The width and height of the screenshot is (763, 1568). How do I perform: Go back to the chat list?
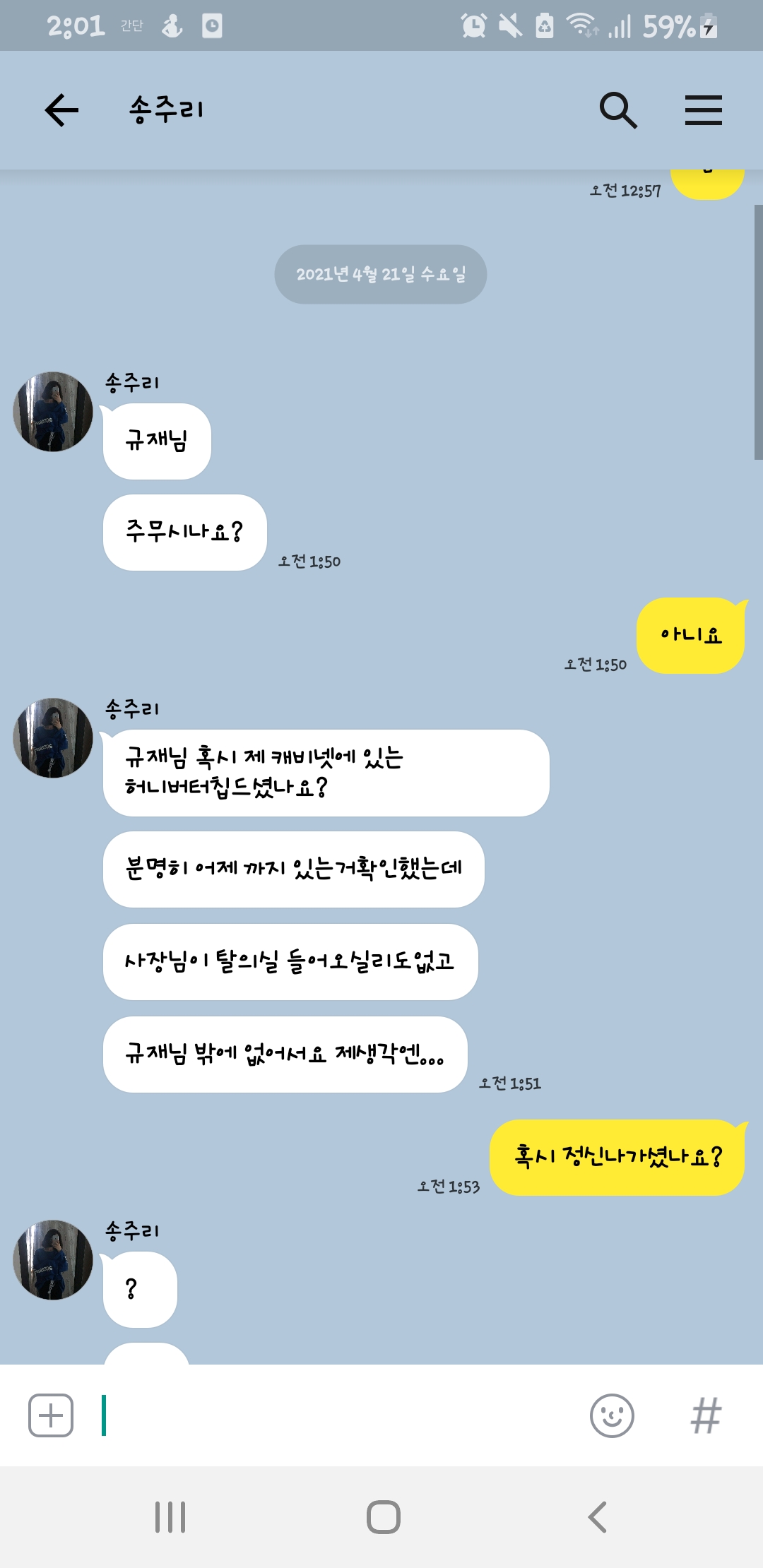(x=61, y=110)
